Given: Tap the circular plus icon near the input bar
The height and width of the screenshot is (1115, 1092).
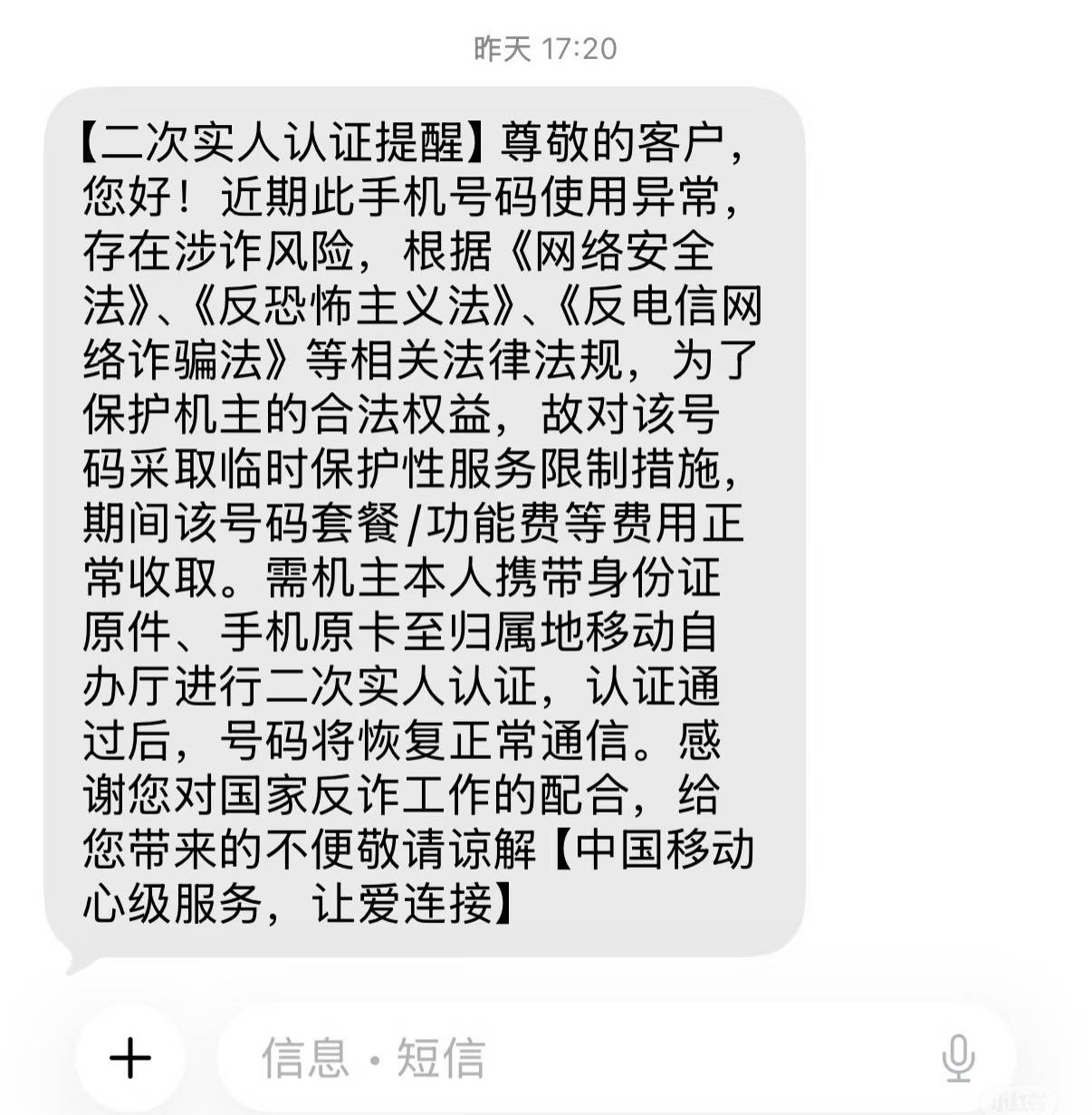Looking at the screenshot, I should (130, 1056).
